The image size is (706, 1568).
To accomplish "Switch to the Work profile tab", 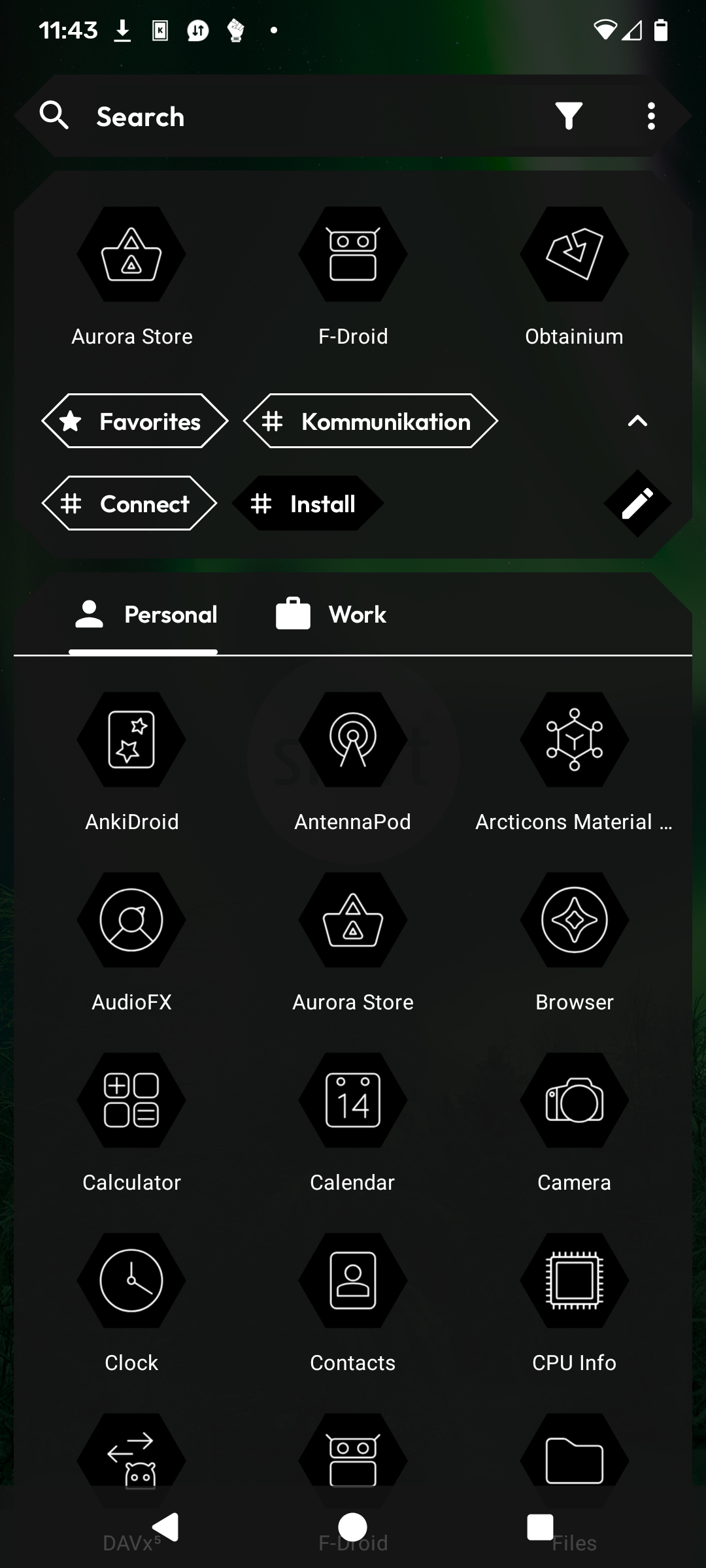I will coord(331,615).
